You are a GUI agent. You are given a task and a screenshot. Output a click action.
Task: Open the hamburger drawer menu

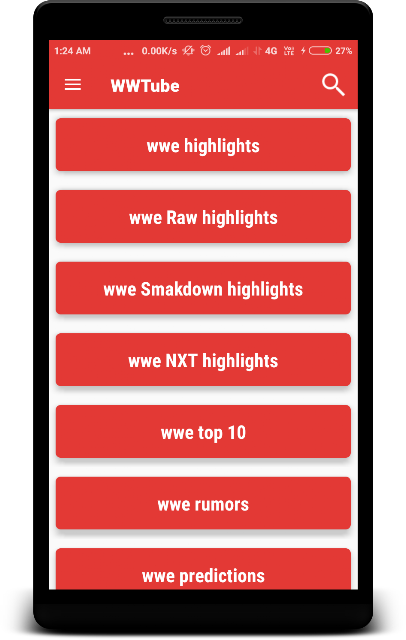click(73, 85)
